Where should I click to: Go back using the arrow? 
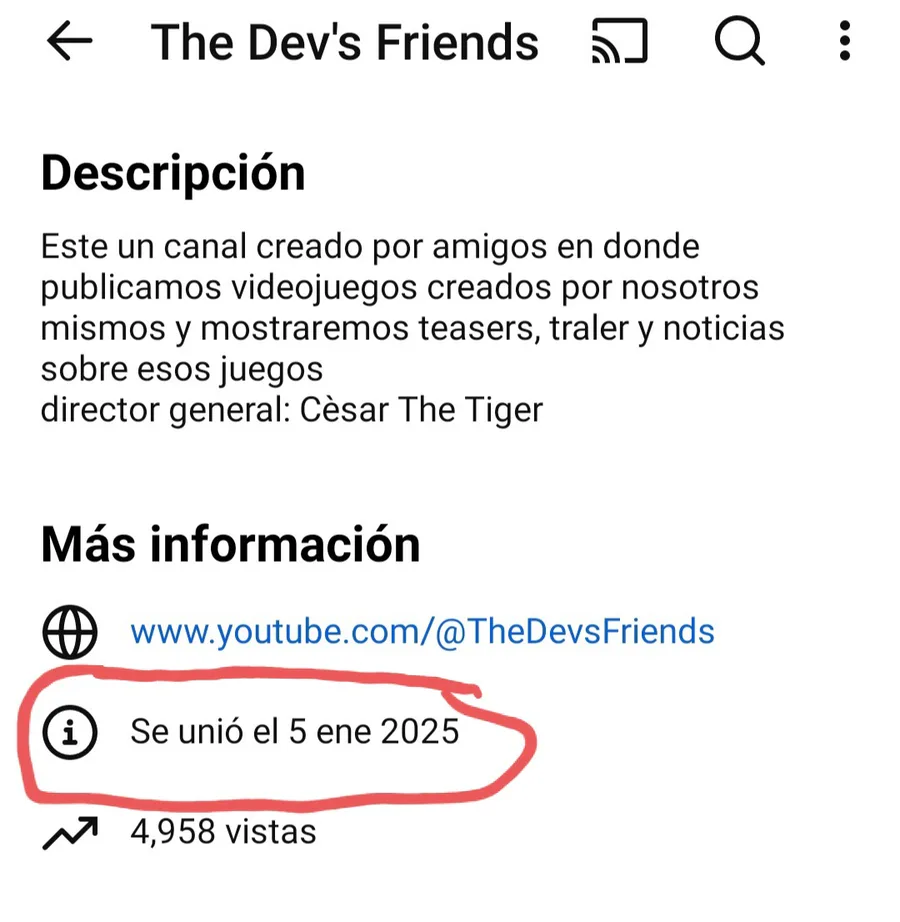tap(69, 42)
